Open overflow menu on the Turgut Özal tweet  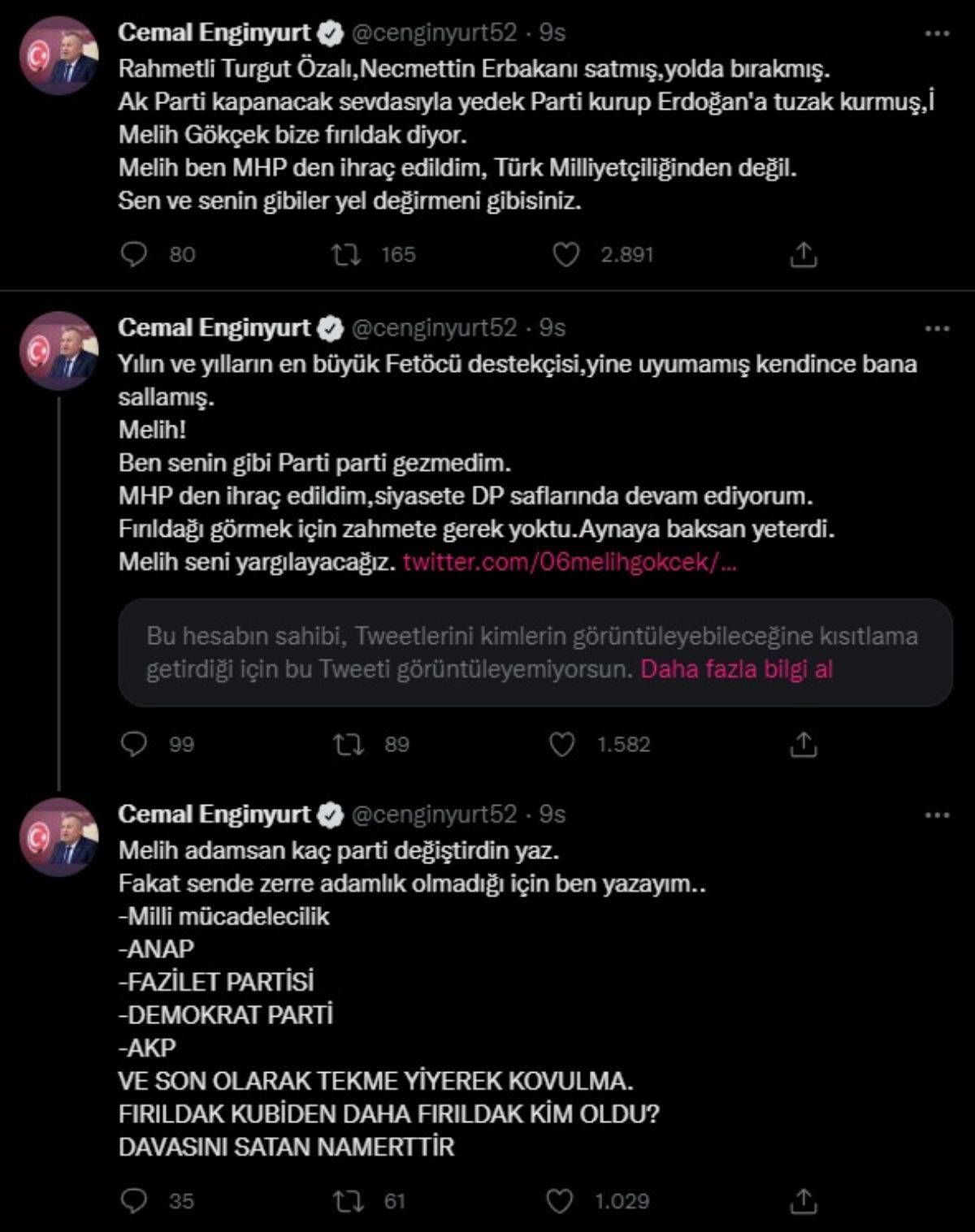pos(937,33)
